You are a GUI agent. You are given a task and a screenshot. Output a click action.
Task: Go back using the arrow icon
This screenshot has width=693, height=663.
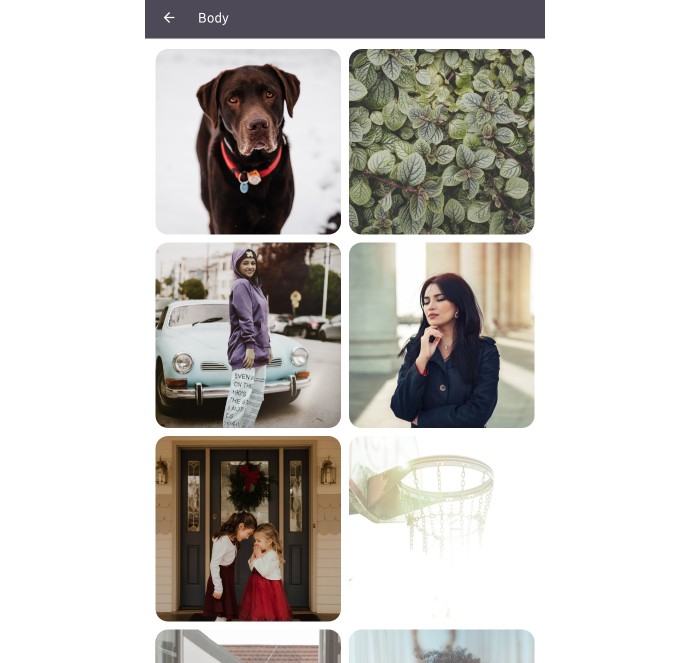click(x=169, y=18)
